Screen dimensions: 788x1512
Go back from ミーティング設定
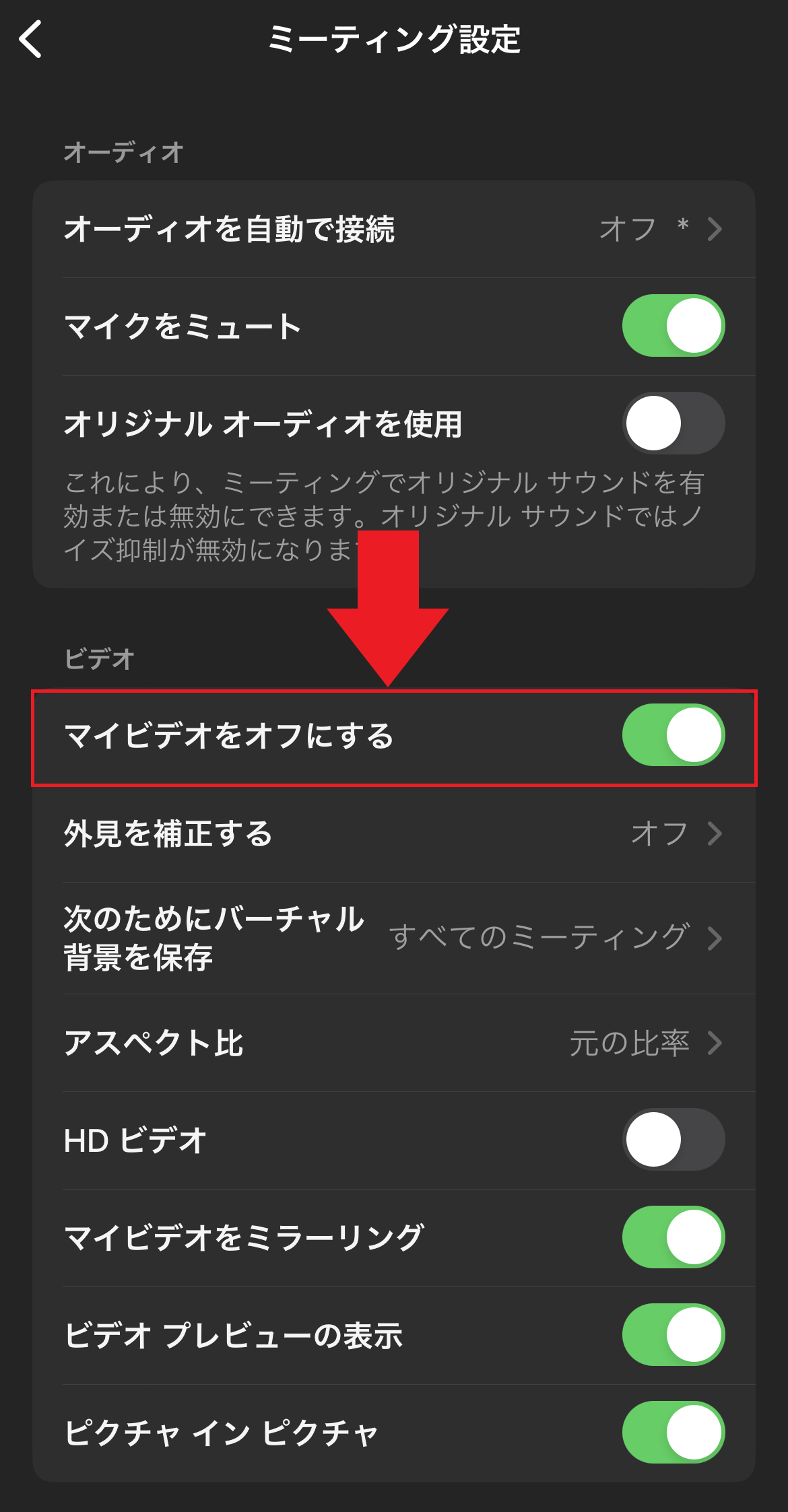[31, 39]
